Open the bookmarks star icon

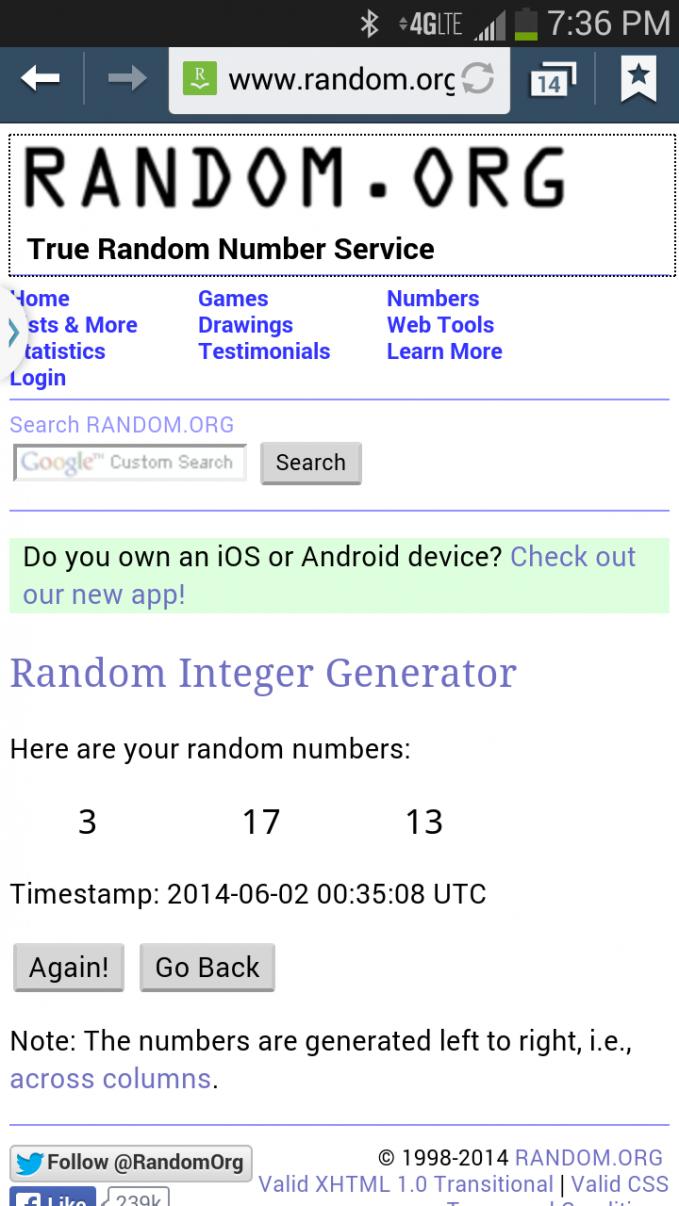coord(638,79)
